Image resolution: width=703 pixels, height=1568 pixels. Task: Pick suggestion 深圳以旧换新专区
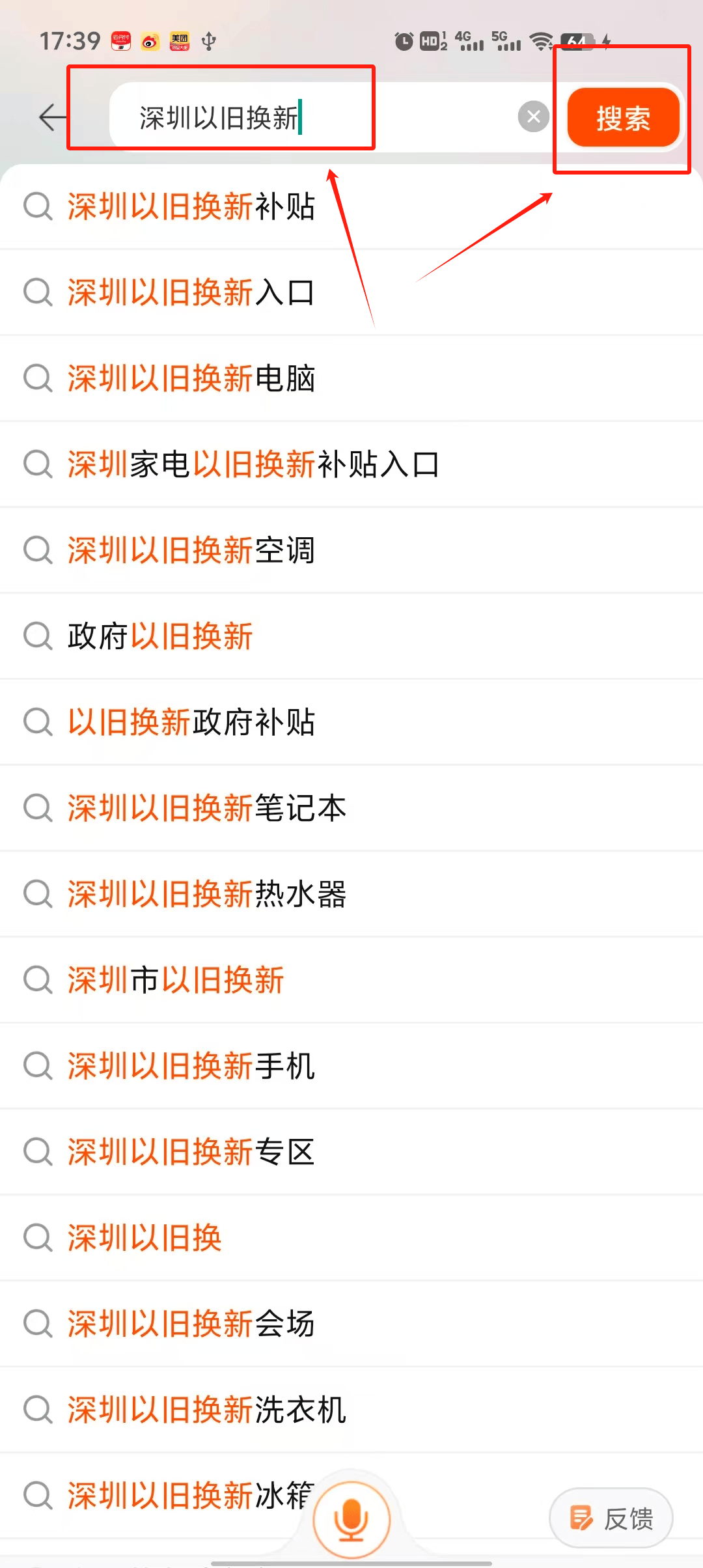351,1152
